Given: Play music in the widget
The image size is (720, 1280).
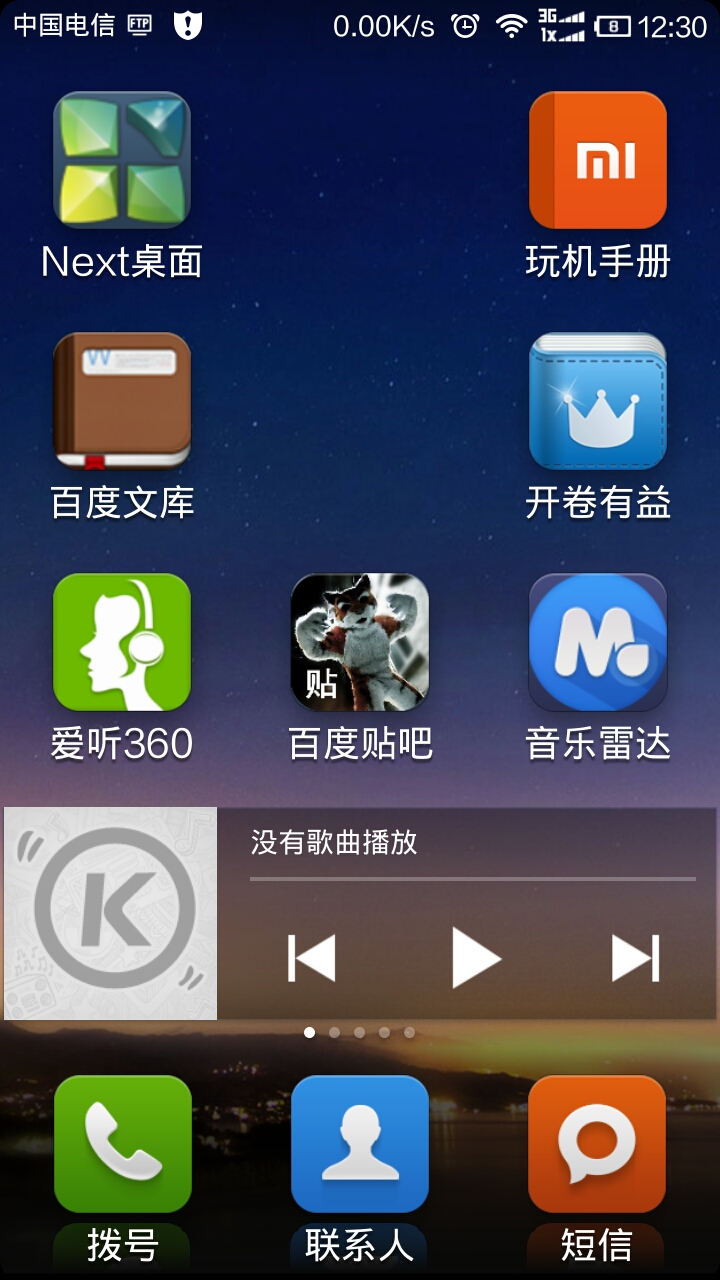Looking at the screenshot, I should coord(474,958).
